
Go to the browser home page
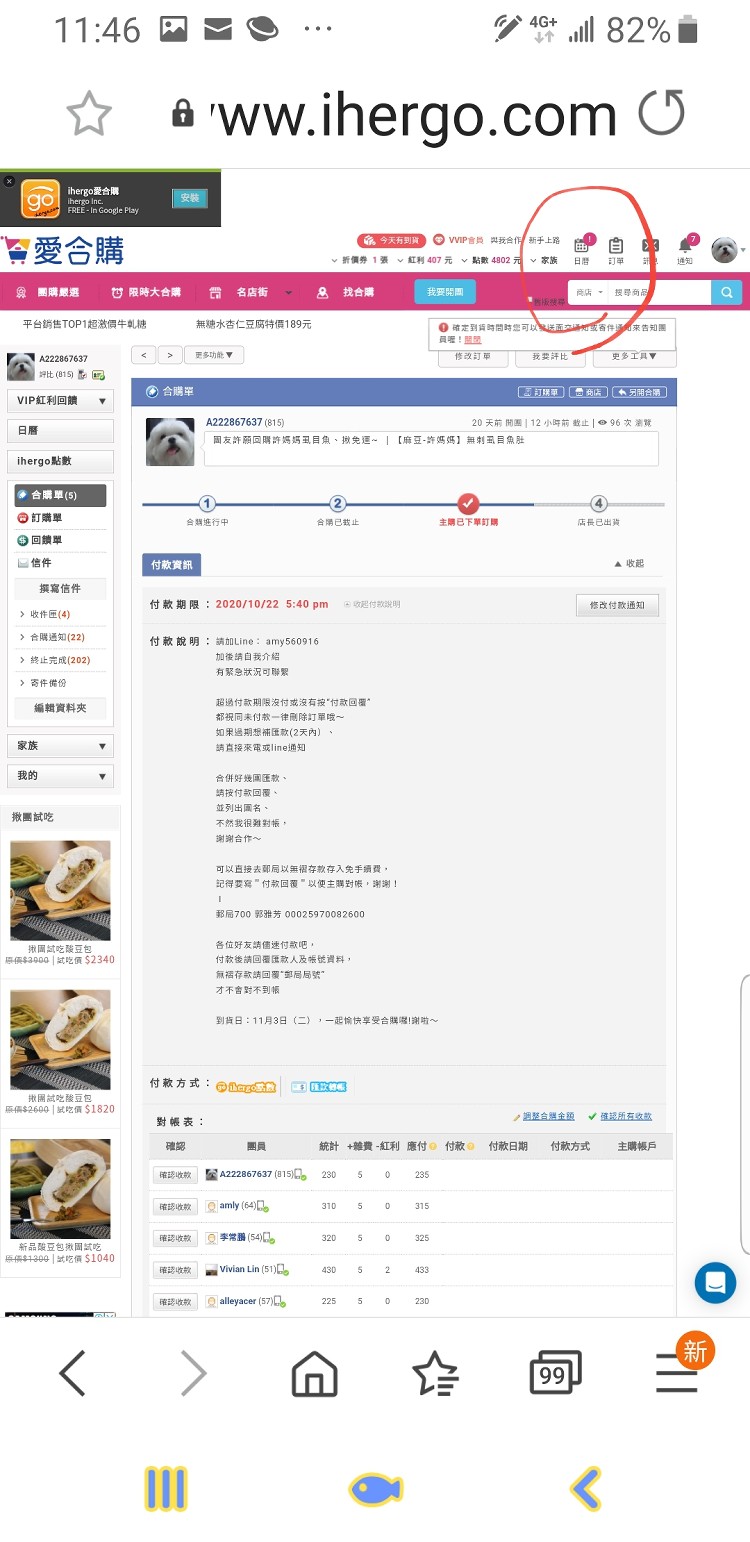point(314,1374)
